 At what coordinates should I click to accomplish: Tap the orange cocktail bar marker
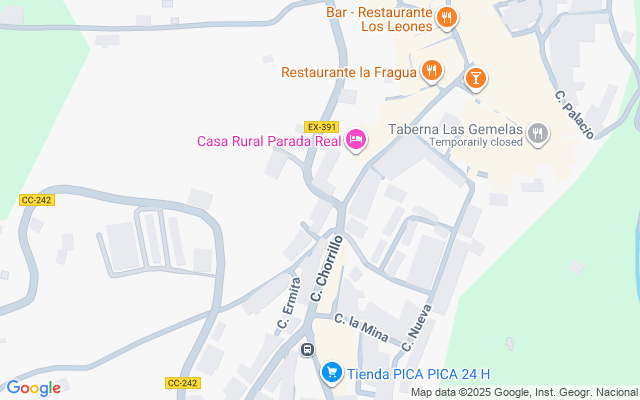click(x=476, y=77)
